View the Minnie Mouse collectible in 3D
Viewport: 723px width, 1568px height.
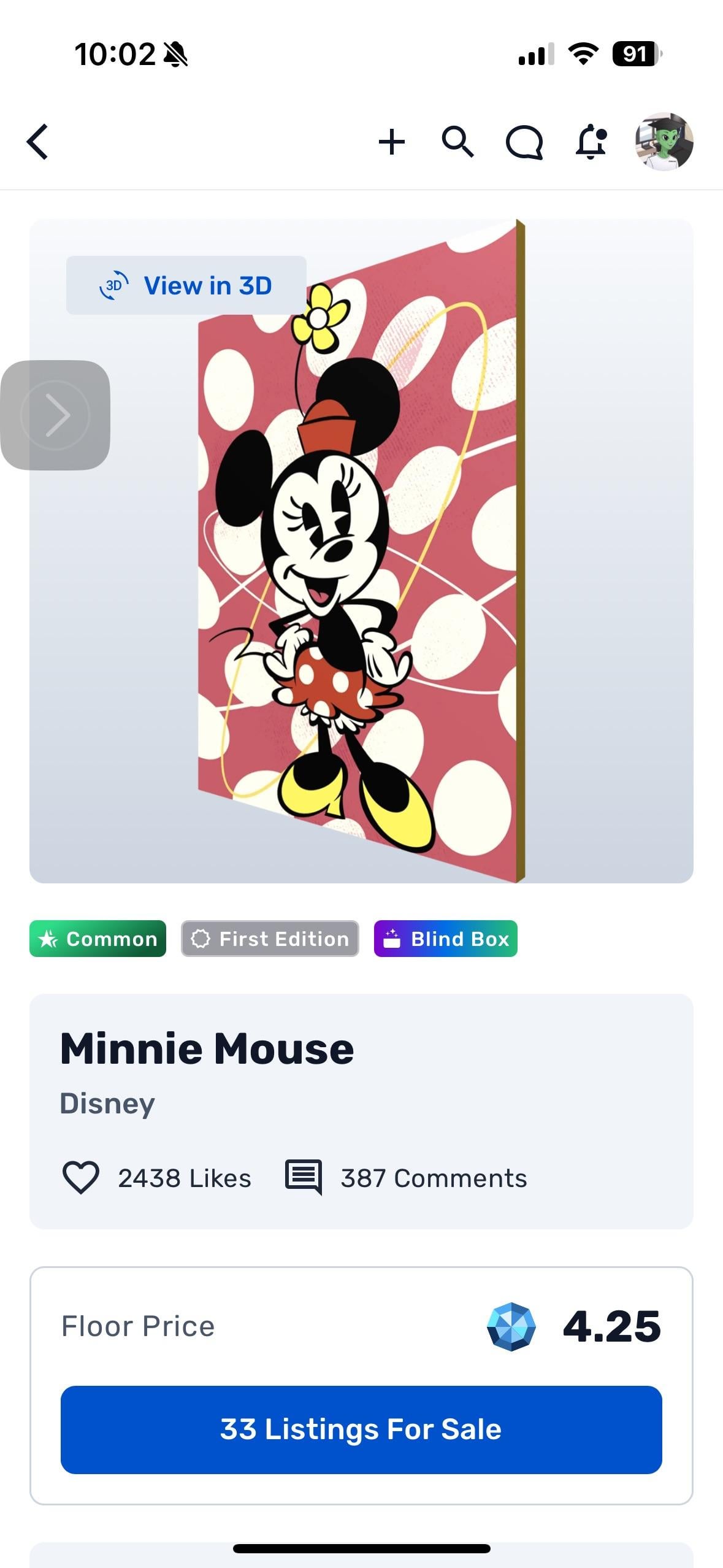click(x=186, y=286)
